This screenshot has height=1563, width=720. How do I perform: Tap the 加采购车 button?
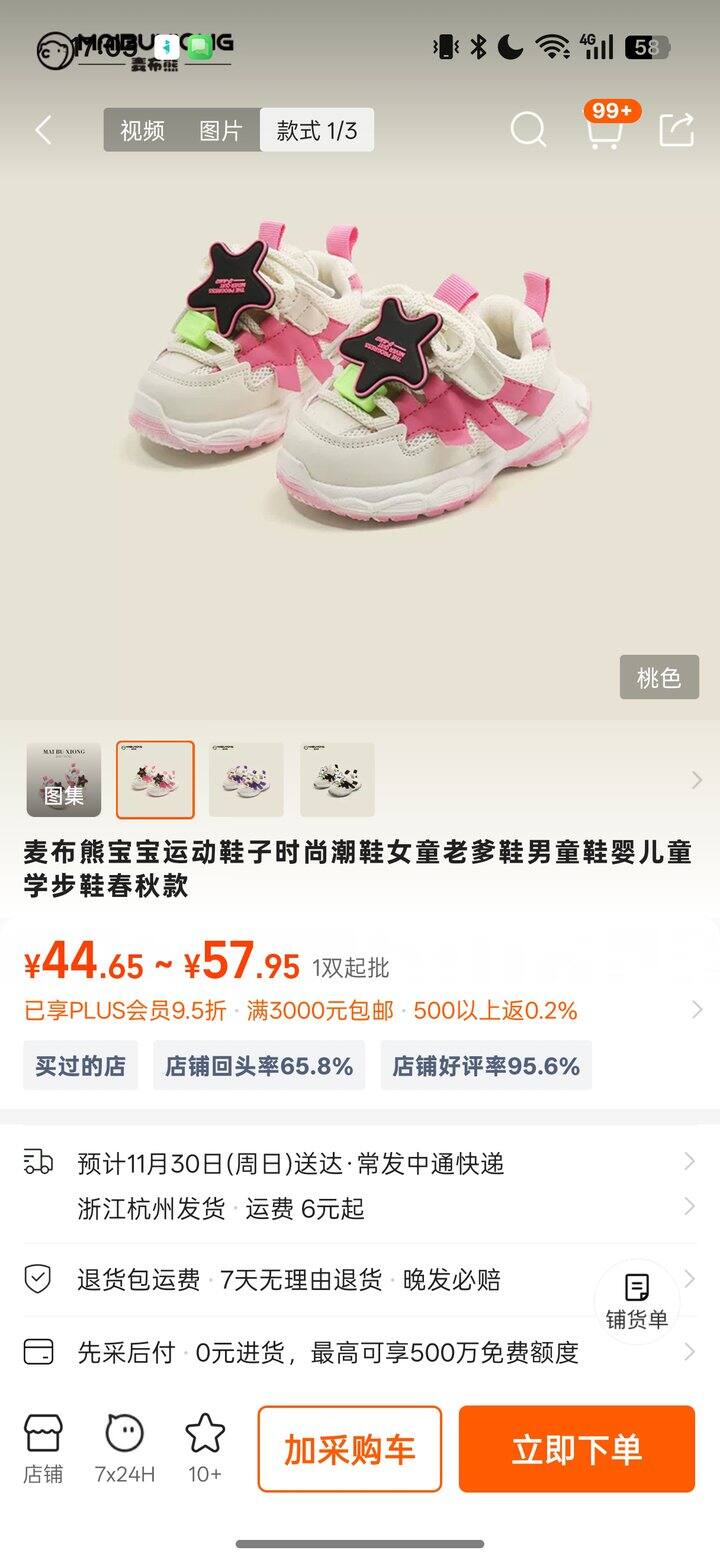[x=349, y=1447]
